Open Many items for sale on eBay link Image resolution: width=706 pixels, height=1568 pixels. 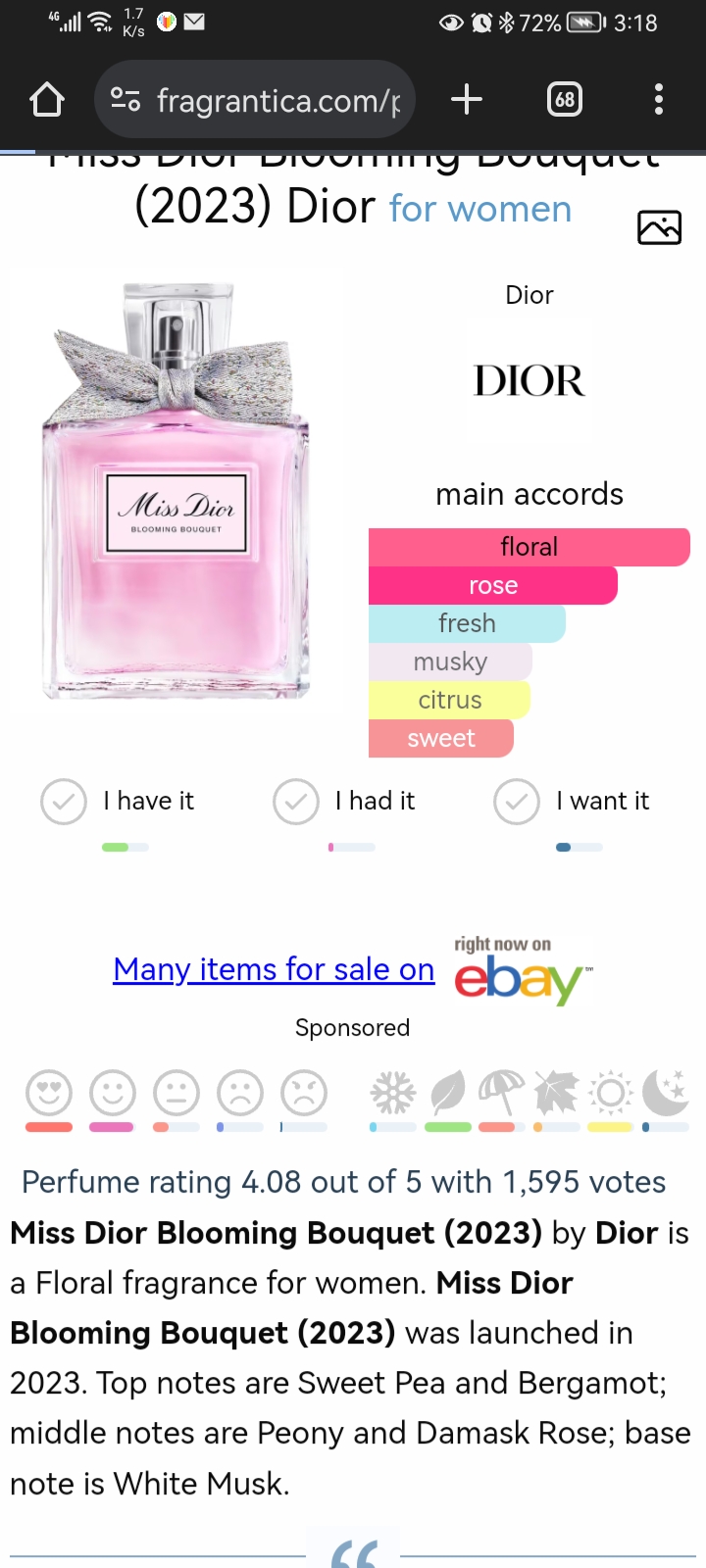[274, 969]
